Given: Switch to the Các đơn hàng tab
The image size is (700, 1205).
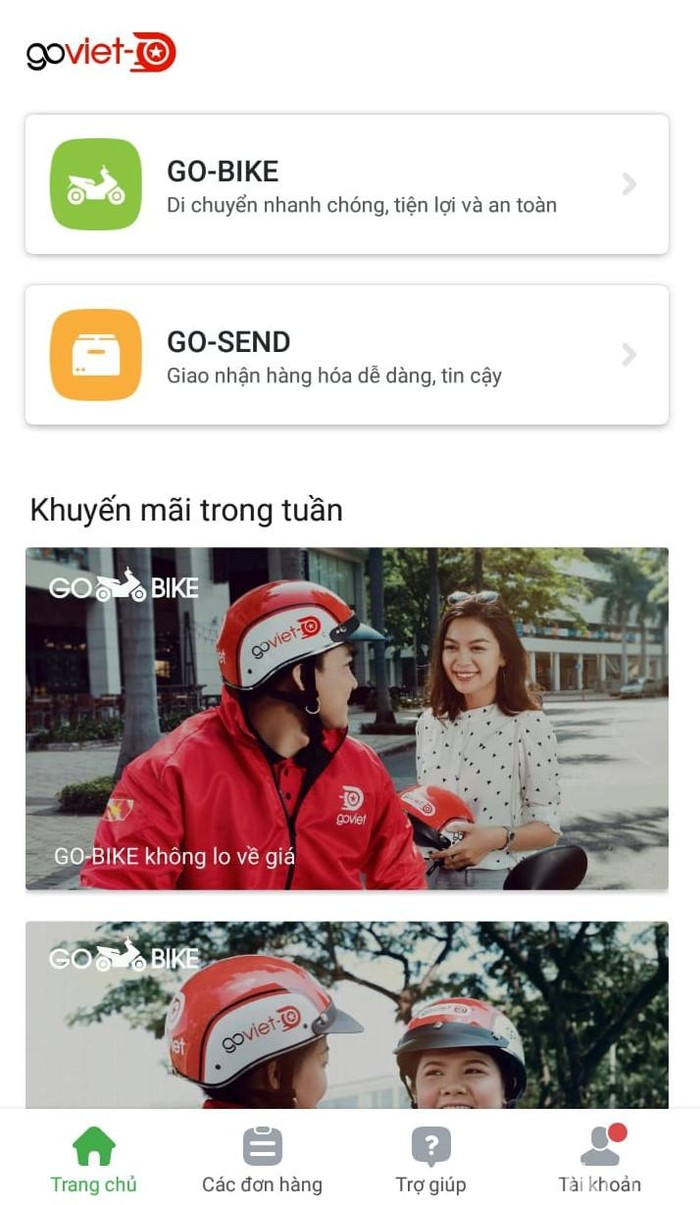Looking at the screenshot, I should pos(262,1160).
